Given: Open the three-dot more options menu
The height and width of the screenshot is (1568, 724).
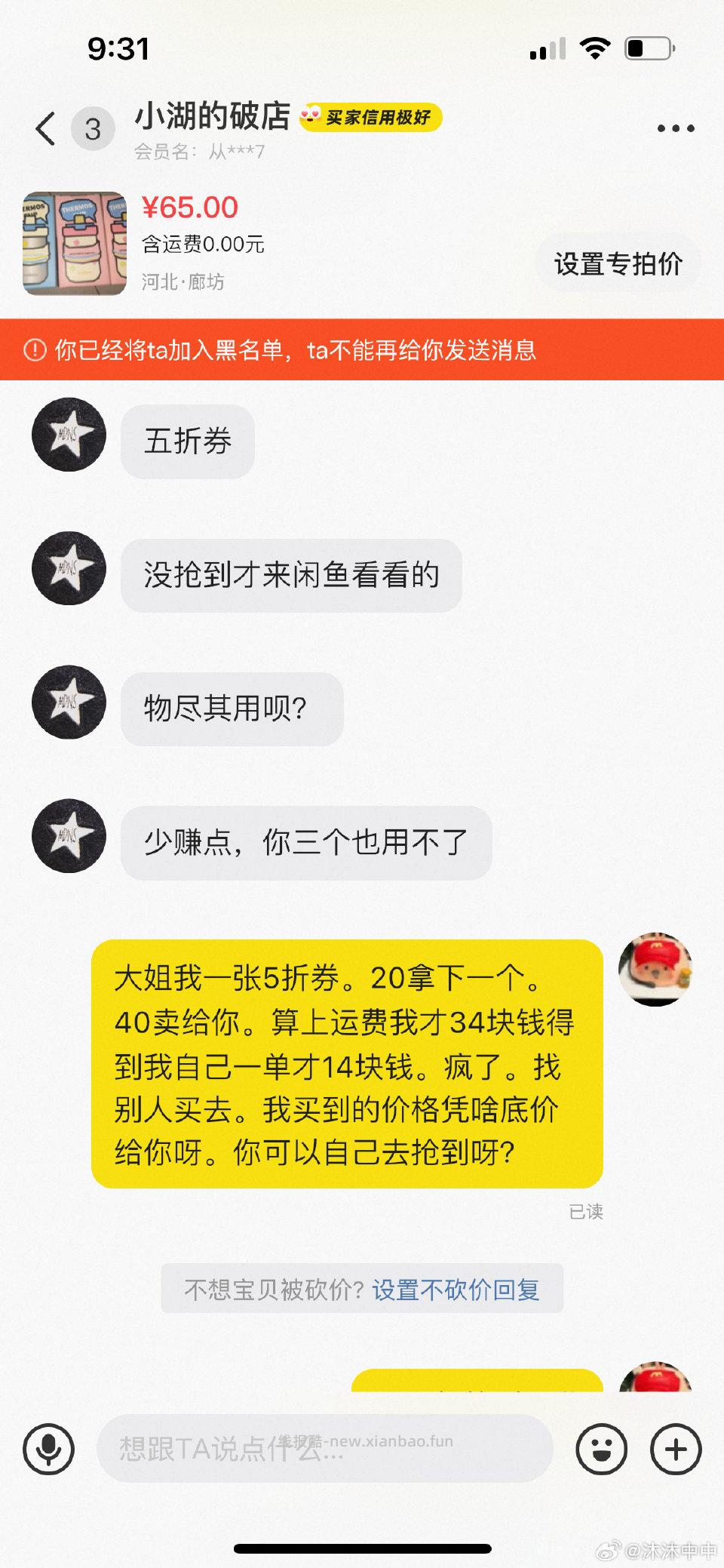Looking at the screenshot, I should pyautogui.click(x=675, y=128).
